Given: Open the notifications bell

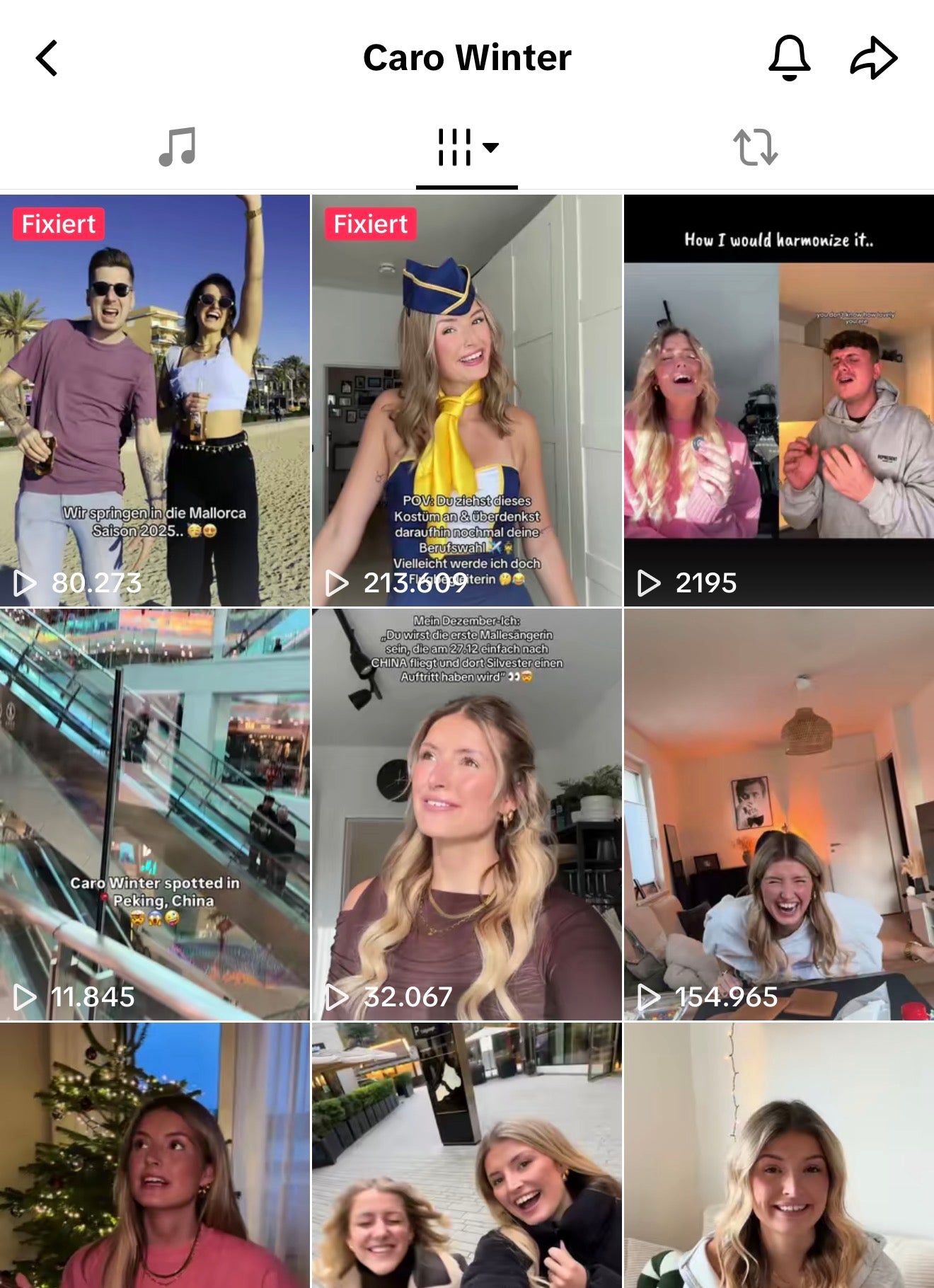Looking at the screenshot, I should pyautogui.click(x=789, y=58).
